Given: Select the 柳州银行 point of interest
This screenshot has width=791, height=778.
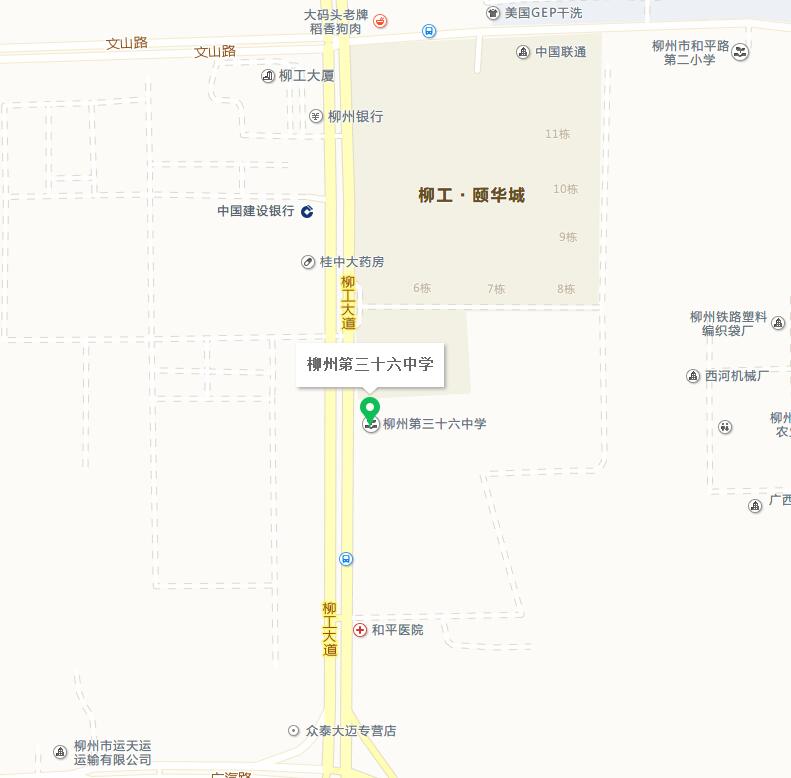Looking at the screenshot, I should pos(315,116).
